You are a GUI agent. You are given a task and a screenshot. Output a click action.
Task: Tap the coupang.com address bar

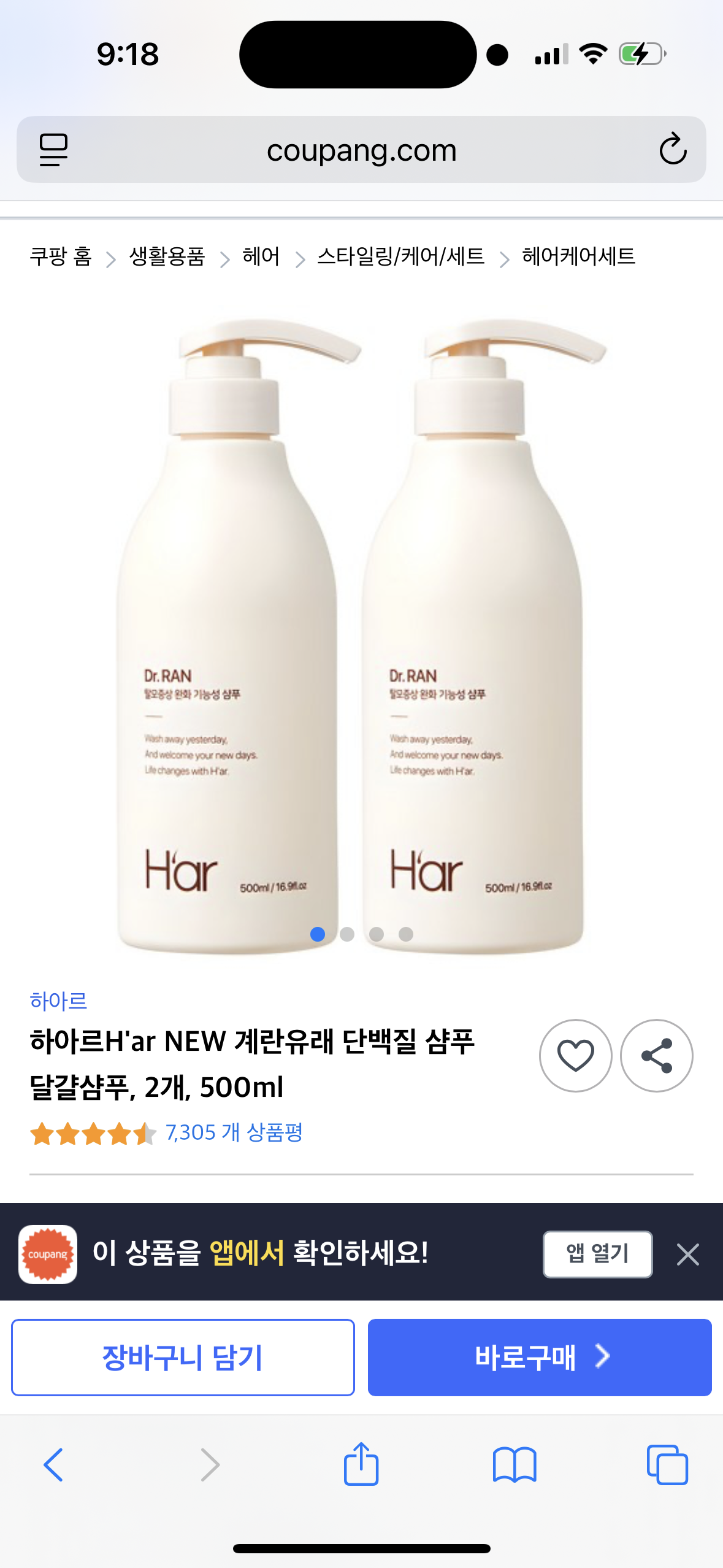(x=361, y=150)
